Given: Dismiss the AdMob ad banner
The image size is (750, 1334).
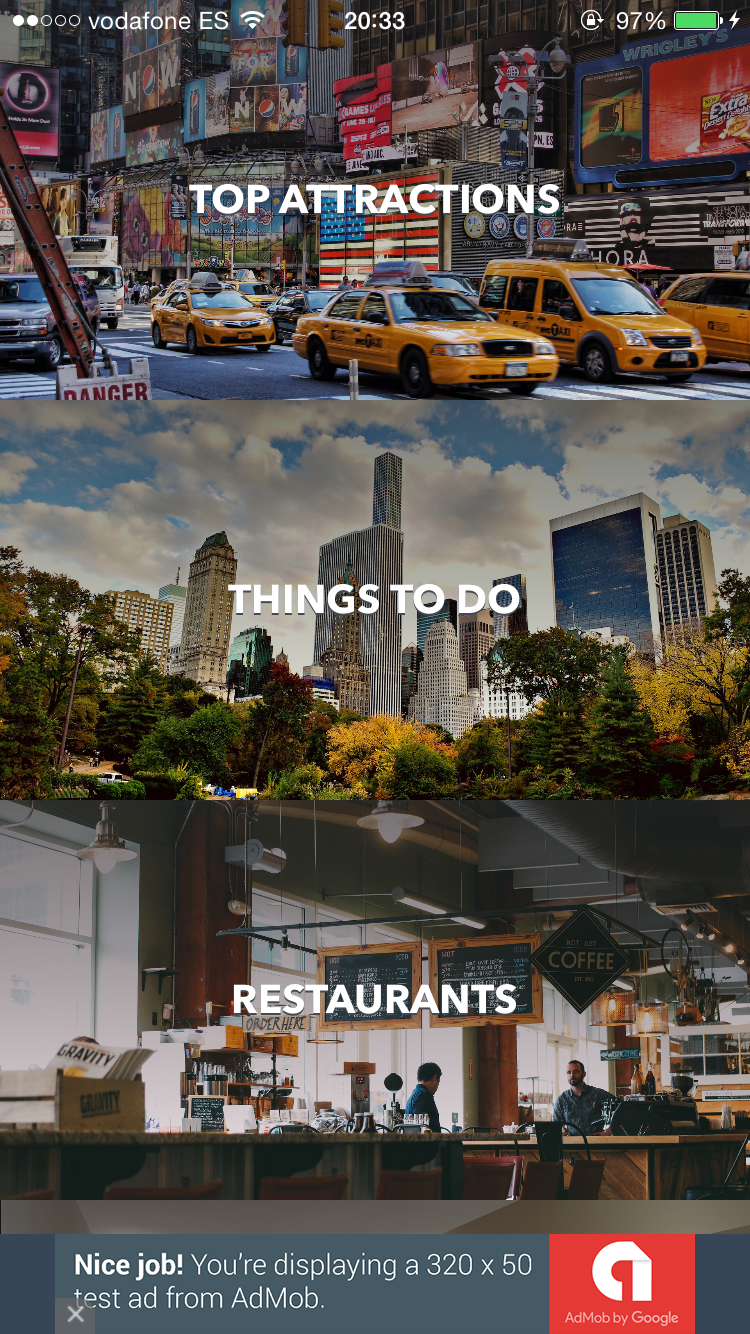Looking at the screenshot, I should pyautogui.click(x=75, y=1314).
